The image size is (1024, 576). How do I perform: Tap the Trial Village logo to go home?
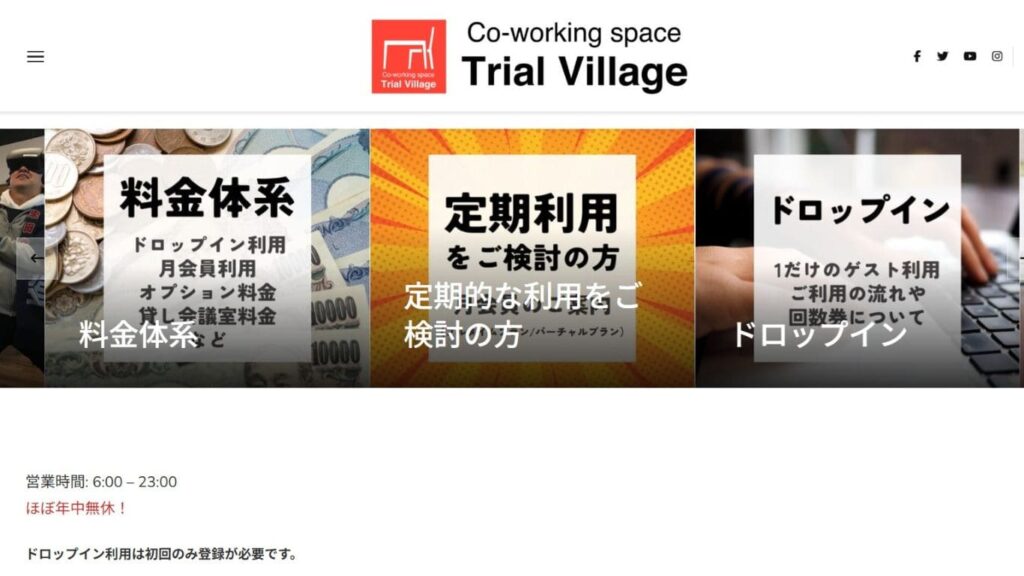(x=529, y=57)
